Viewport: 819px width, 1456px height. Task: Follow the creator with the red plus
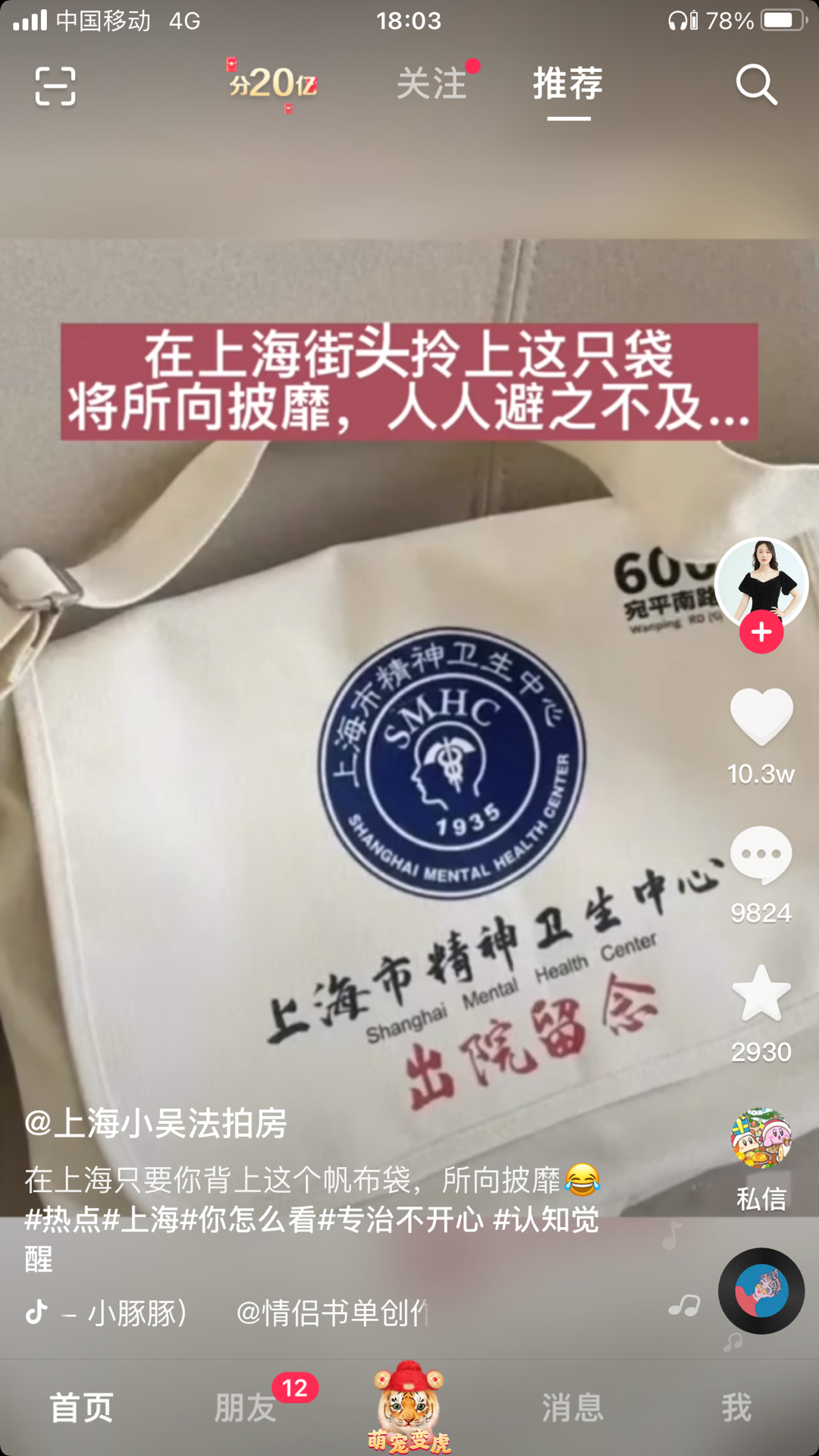pyautogui.click(x=761, y=632)
